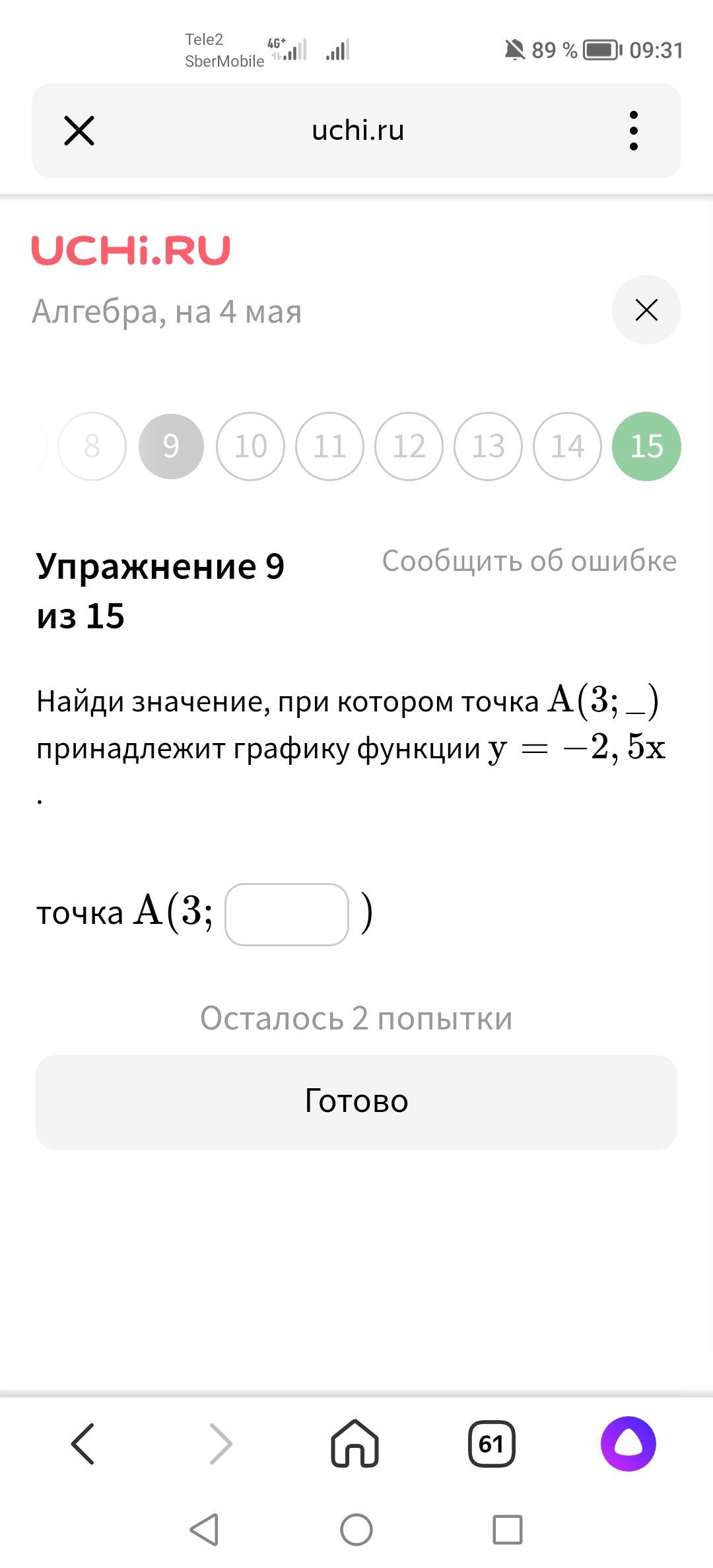This screenshot has width=713, height=1568.
Task: Tap Сообщить об ошибке link
Action: coord(529,561)
